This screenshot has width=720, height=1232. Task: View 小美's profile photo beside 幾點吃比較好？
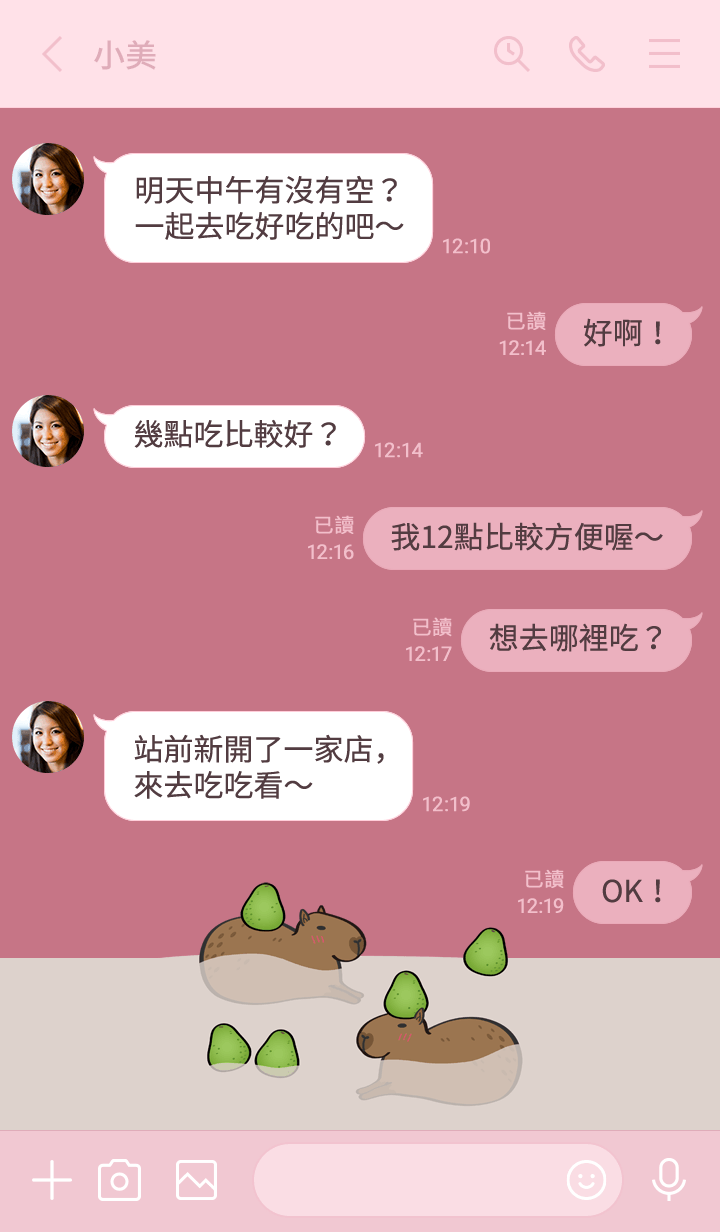click(48, 431)
